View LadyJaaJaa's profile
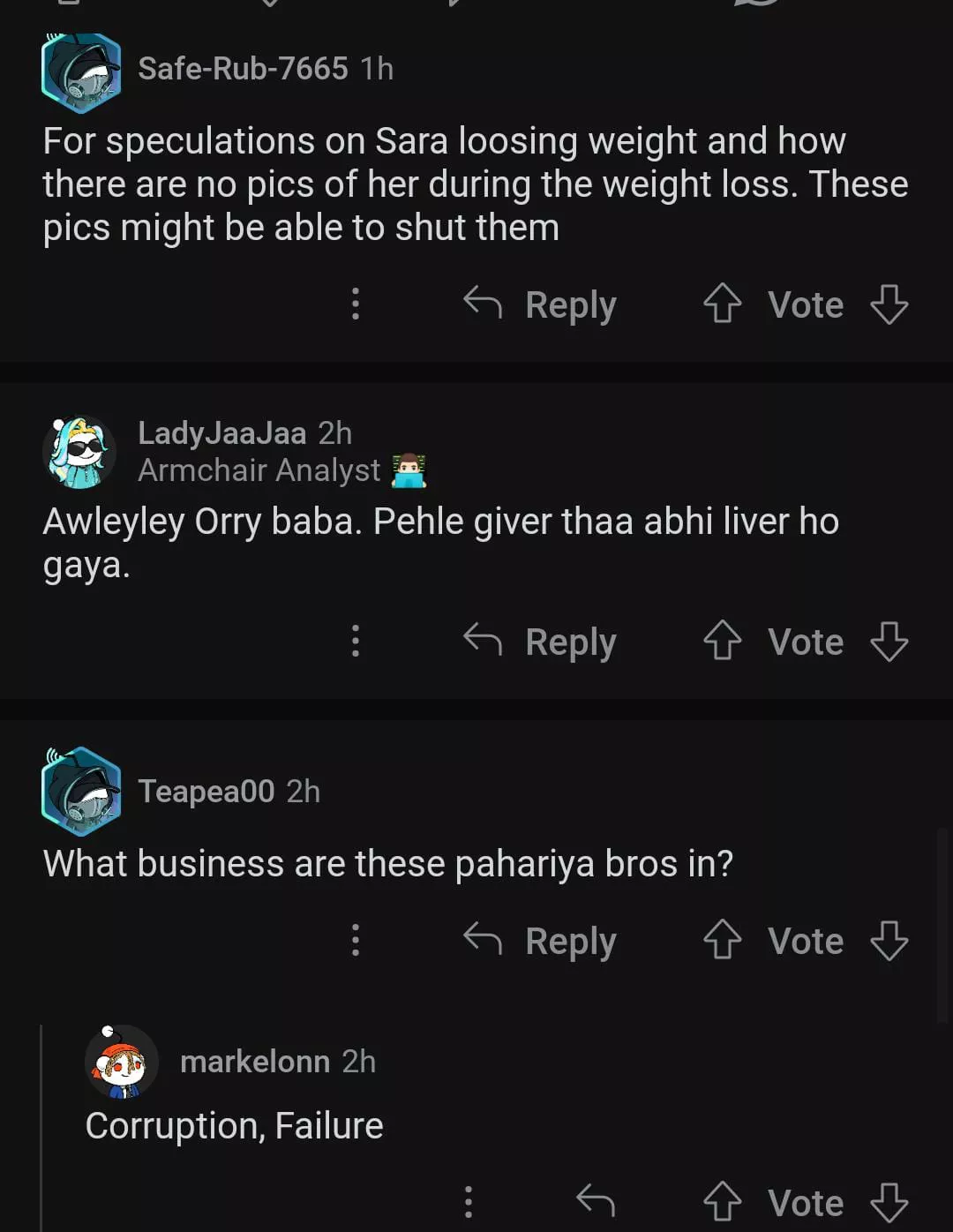953x1232 pixels. (221, 433)
